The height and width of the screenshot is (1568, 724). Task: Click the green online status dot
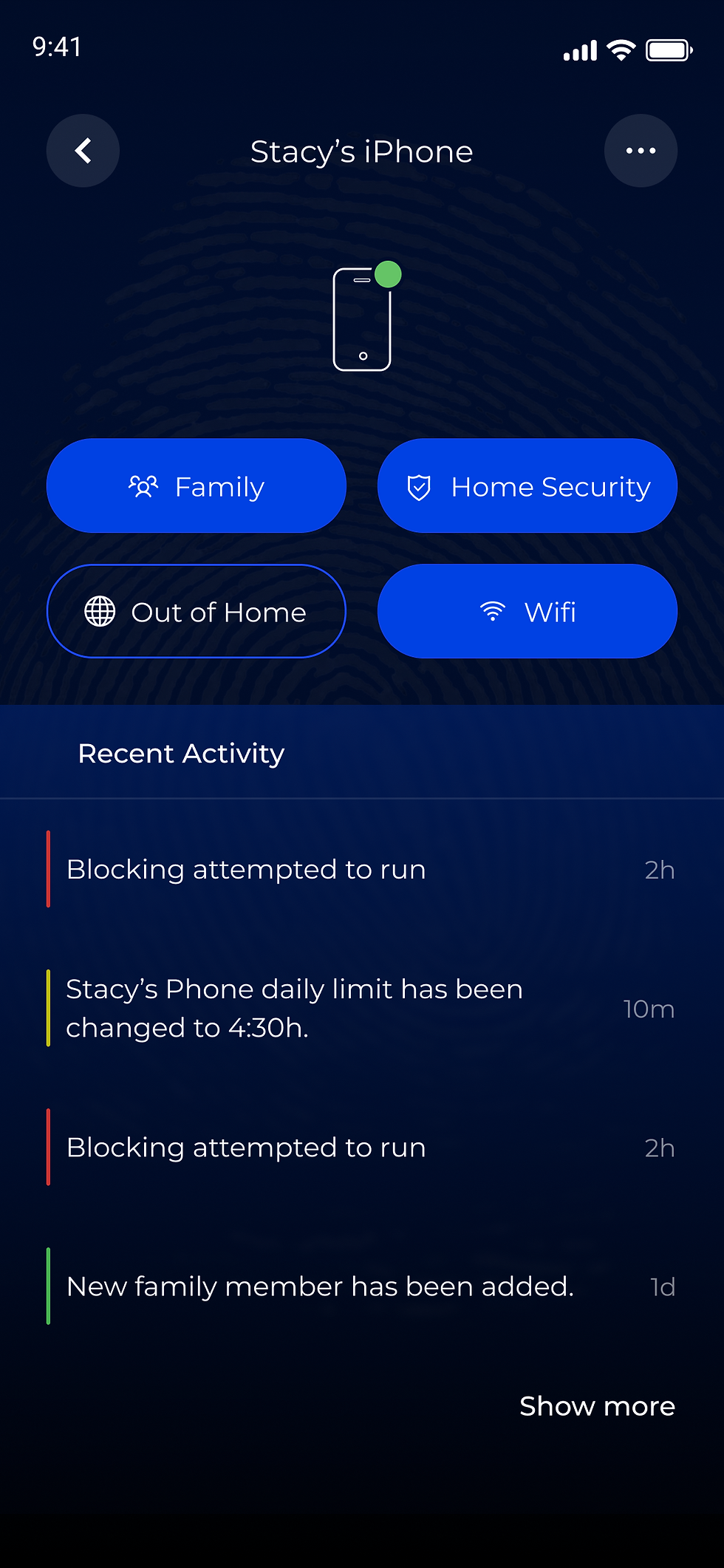(388, 274)
